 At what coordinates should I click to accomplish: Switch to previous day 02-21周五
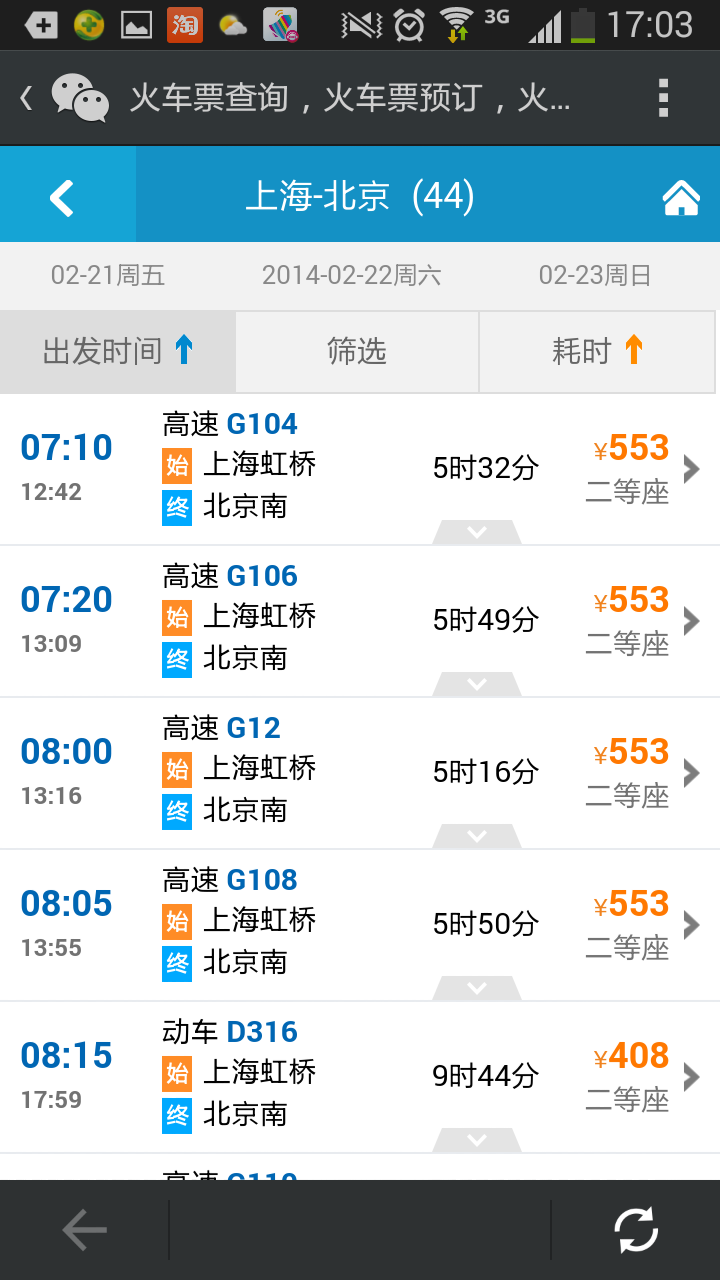point(108,275)
